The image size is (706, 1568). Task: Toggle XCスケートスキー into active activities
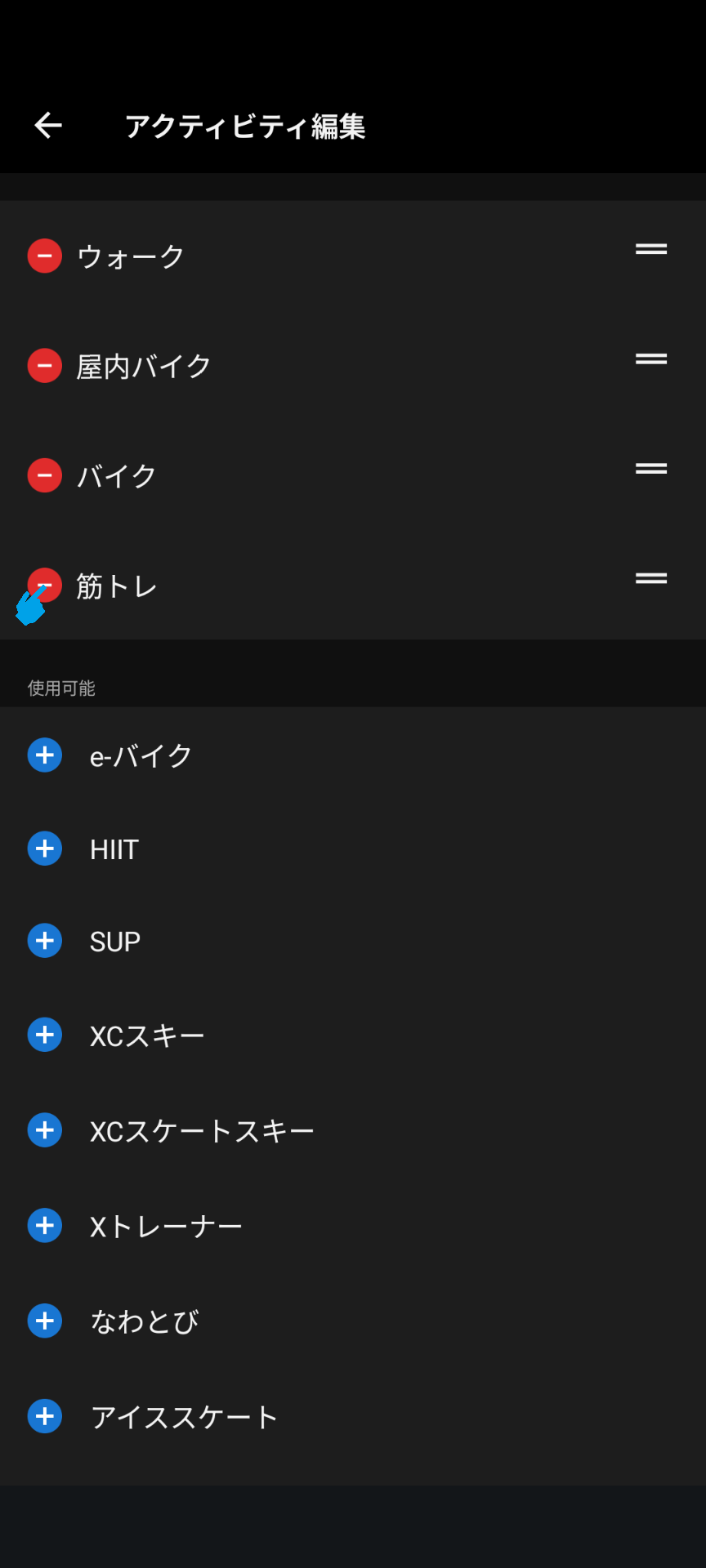point(44,1130)
